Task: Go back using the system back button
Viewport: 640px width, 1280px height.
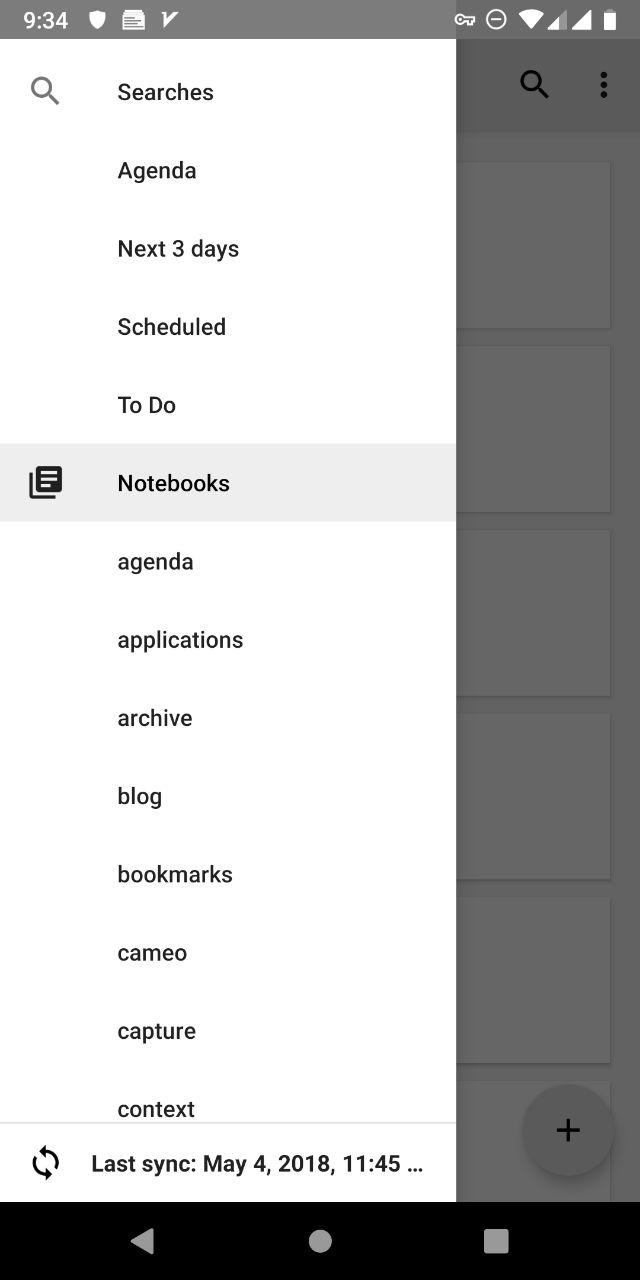Action: (x=143, y=1241)
